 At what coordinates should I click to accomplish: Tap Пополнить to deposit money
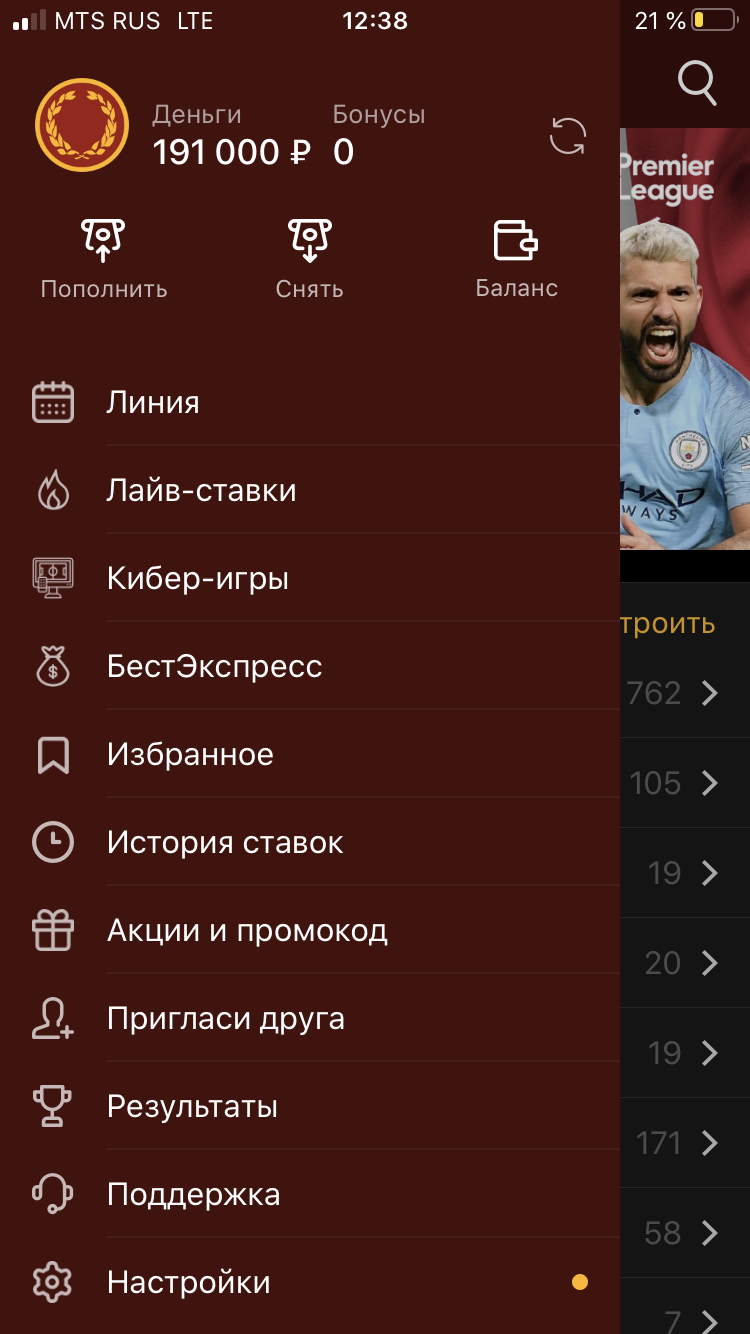[104, 260]
